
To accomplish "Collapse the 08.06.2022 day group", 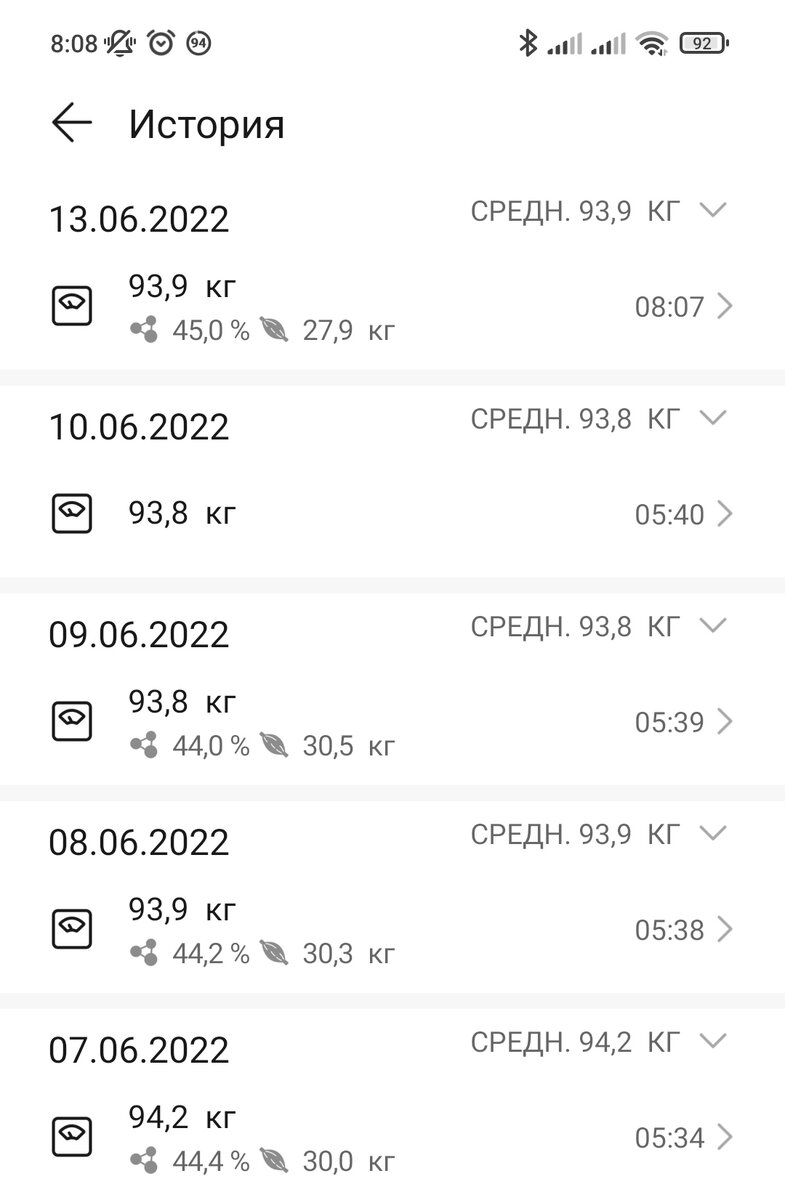I will tap(712, 832).
